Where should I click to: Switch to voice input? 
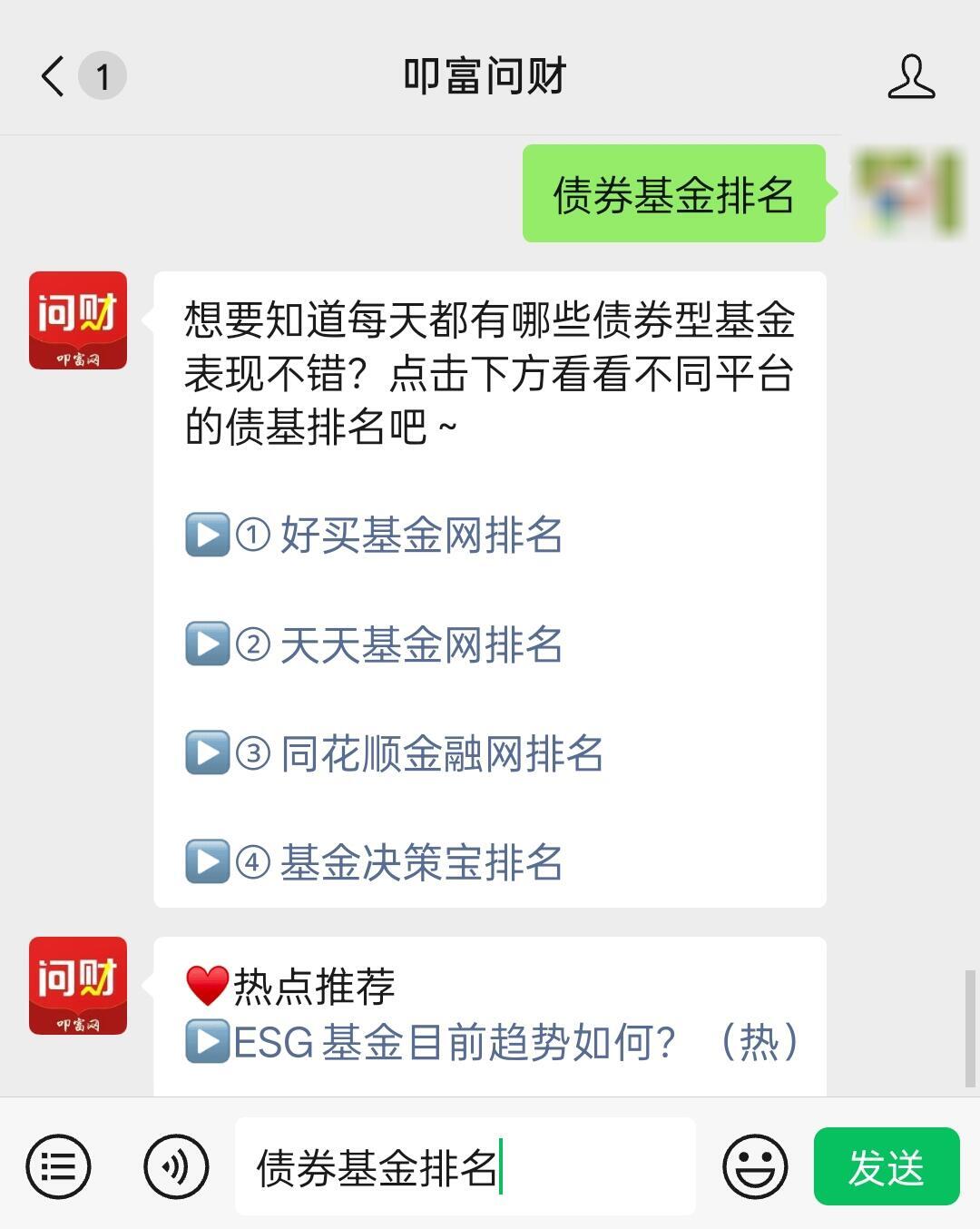176,1166
